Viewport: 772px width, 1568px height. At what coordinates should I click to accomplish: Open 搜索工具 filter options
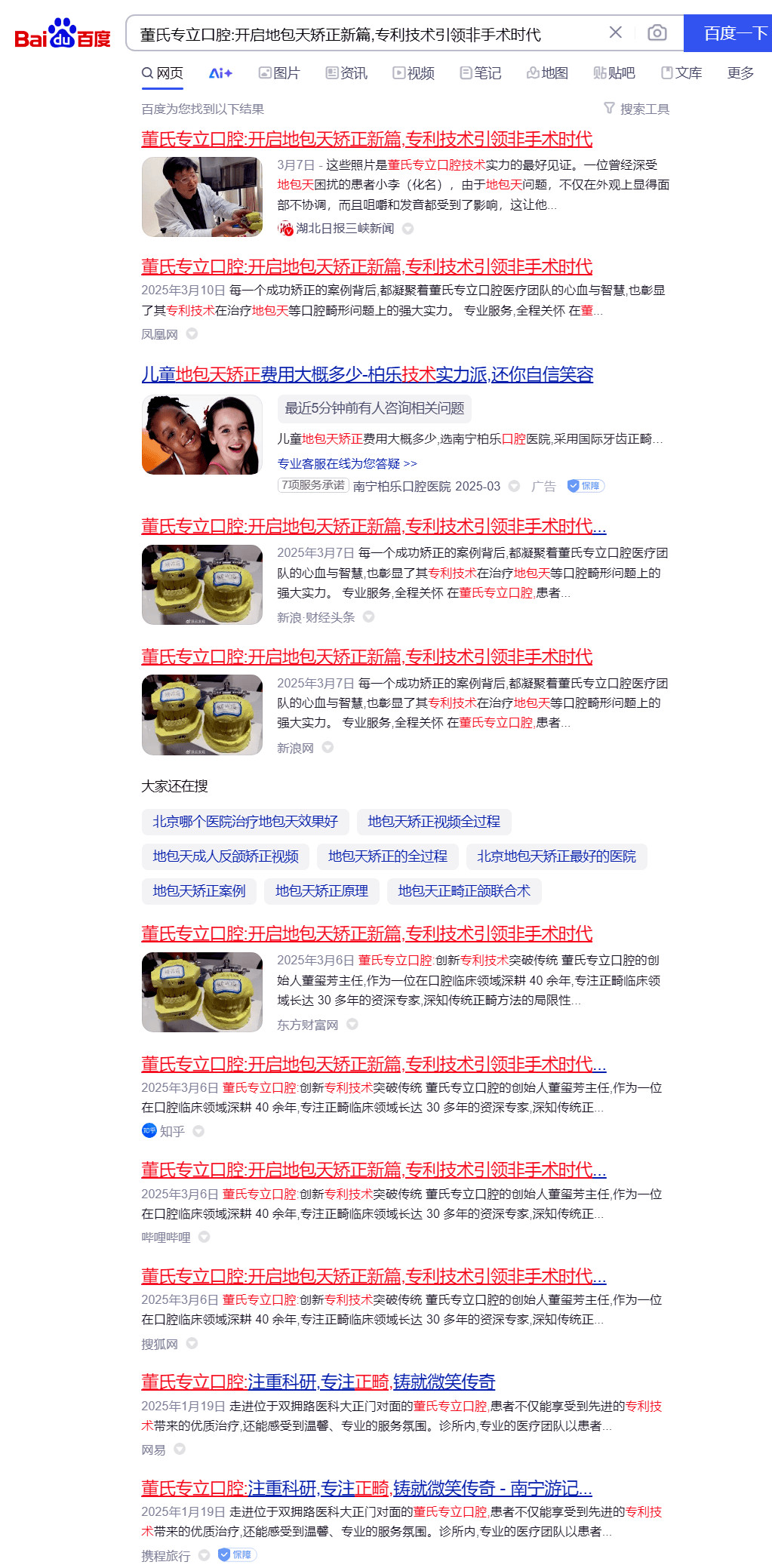coord(637,109)
